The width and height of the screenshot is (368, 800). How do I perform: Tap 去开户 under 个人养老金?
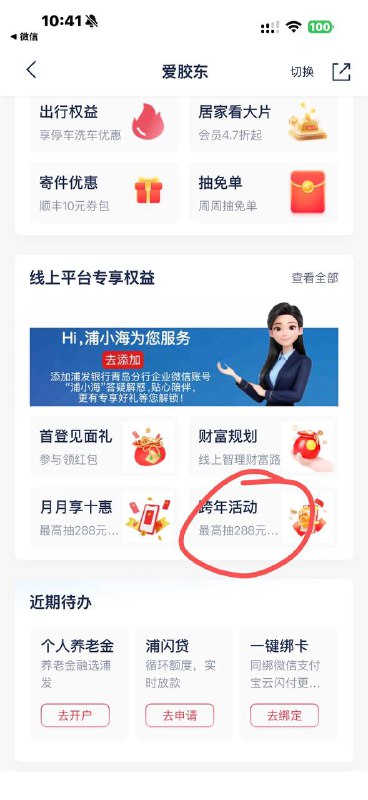point(75,715)
